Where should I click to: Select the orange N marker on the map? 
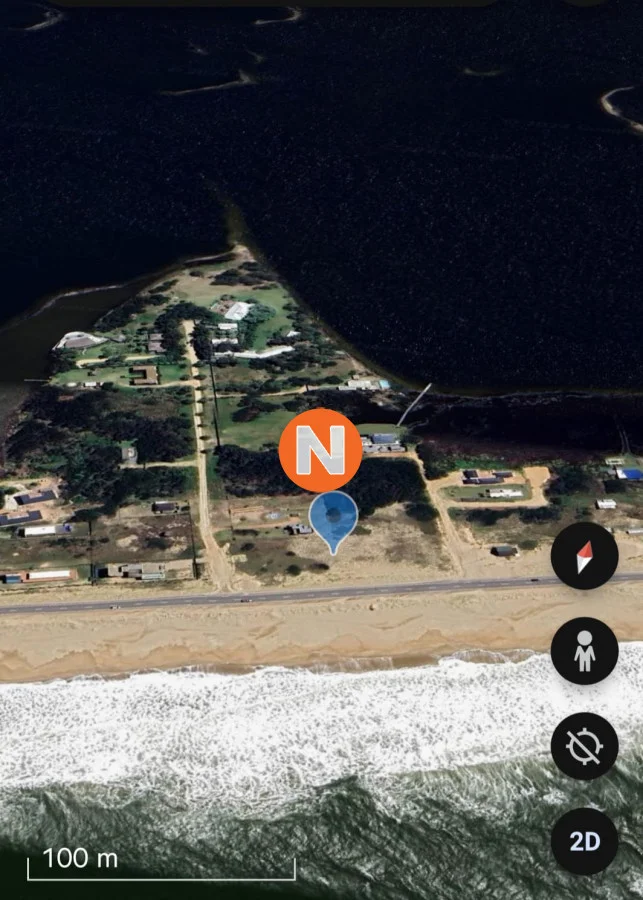click(x=320, y=450)
